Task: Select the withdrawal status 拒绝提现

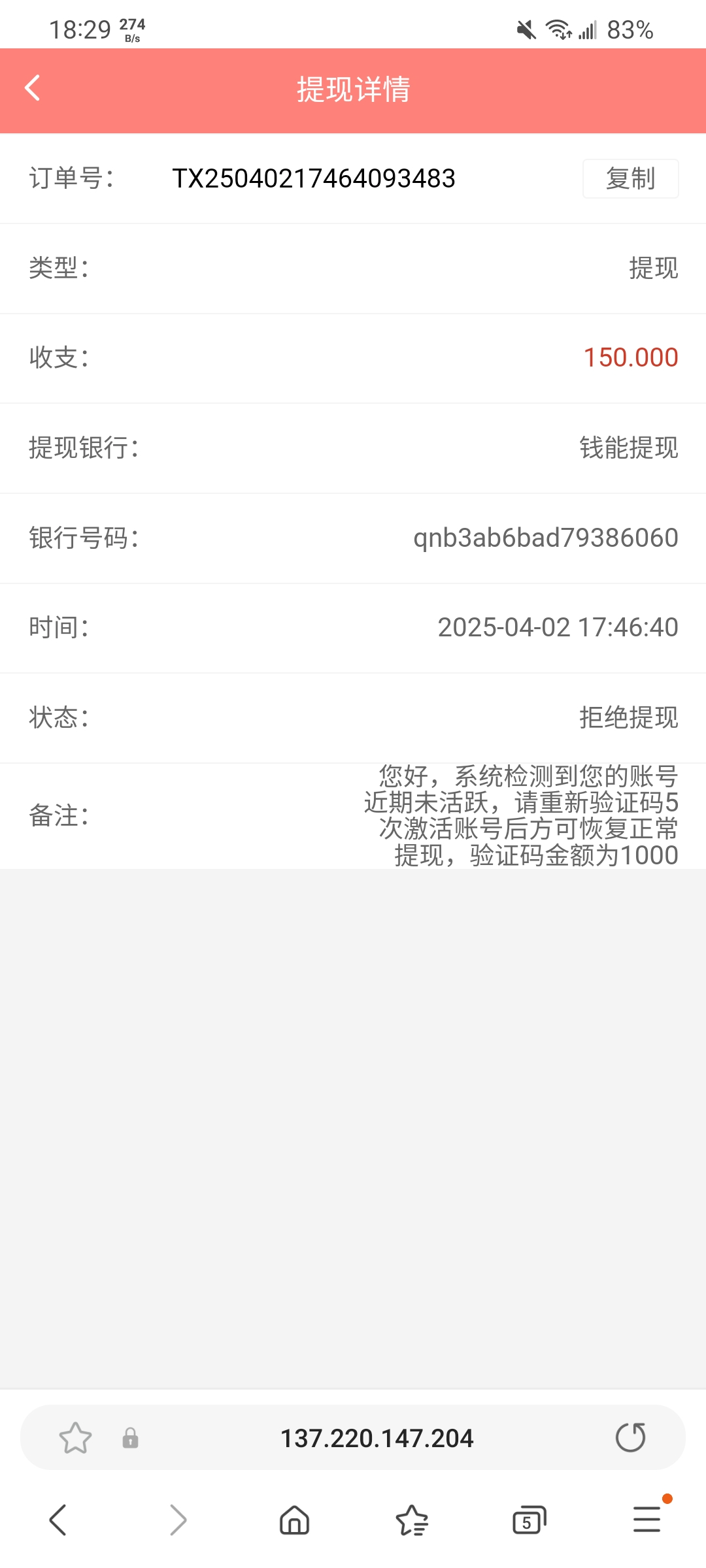Action: click(630, 717)
